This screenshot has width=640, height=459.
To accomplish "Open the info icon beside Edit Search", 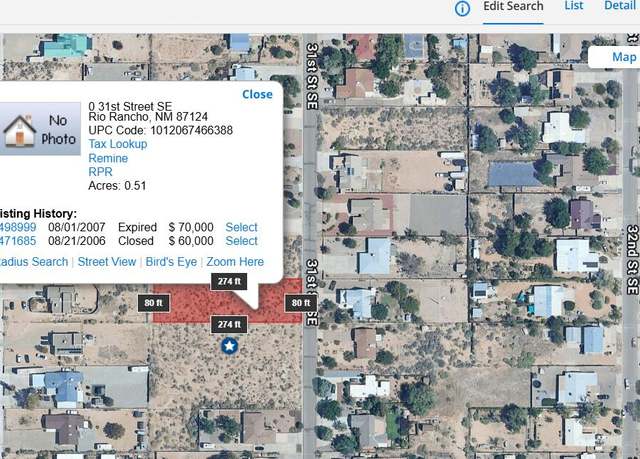I will click(x=462, y=8).
